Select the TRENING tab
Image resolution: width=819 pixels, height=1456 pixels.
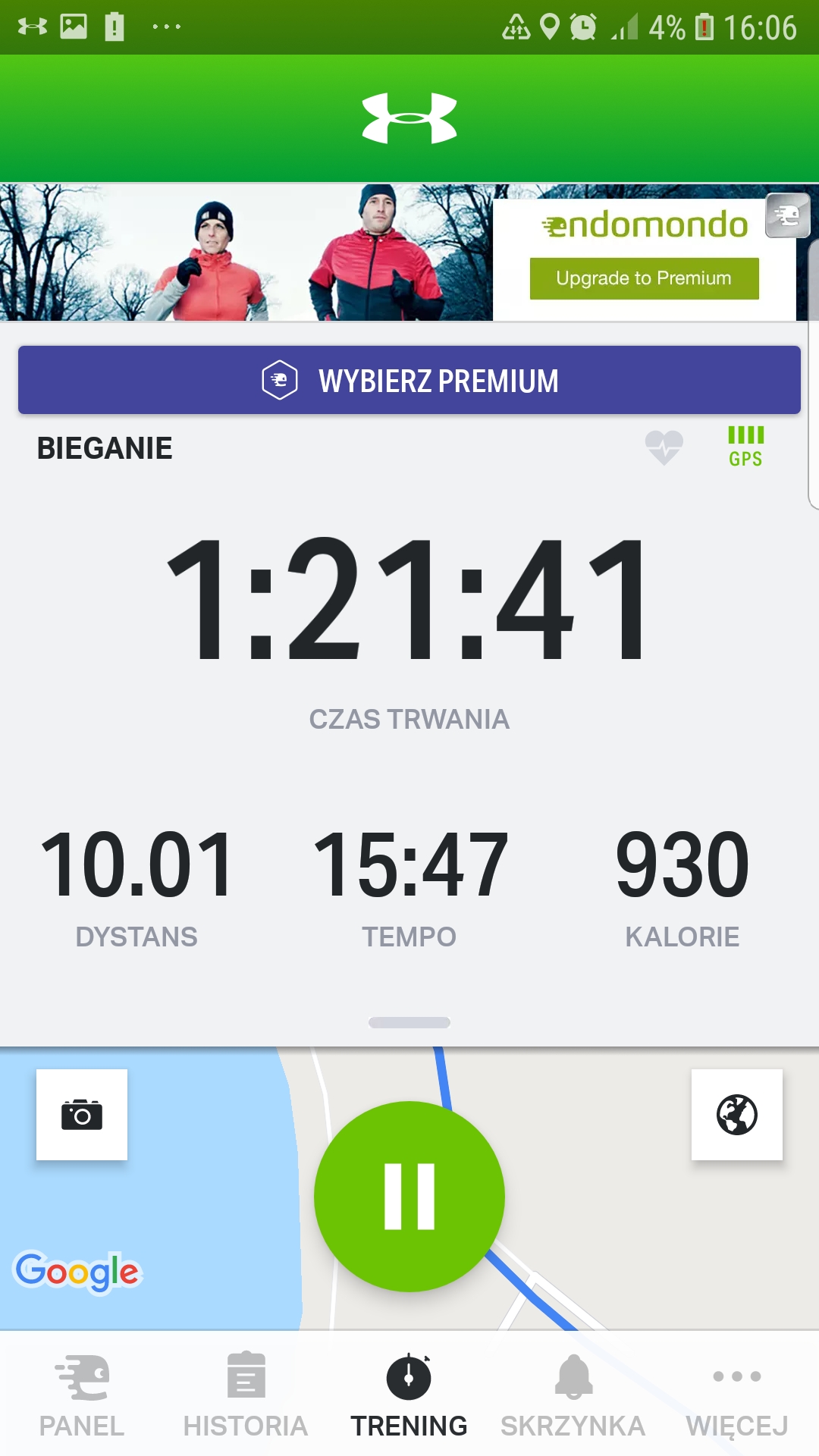409,1395
